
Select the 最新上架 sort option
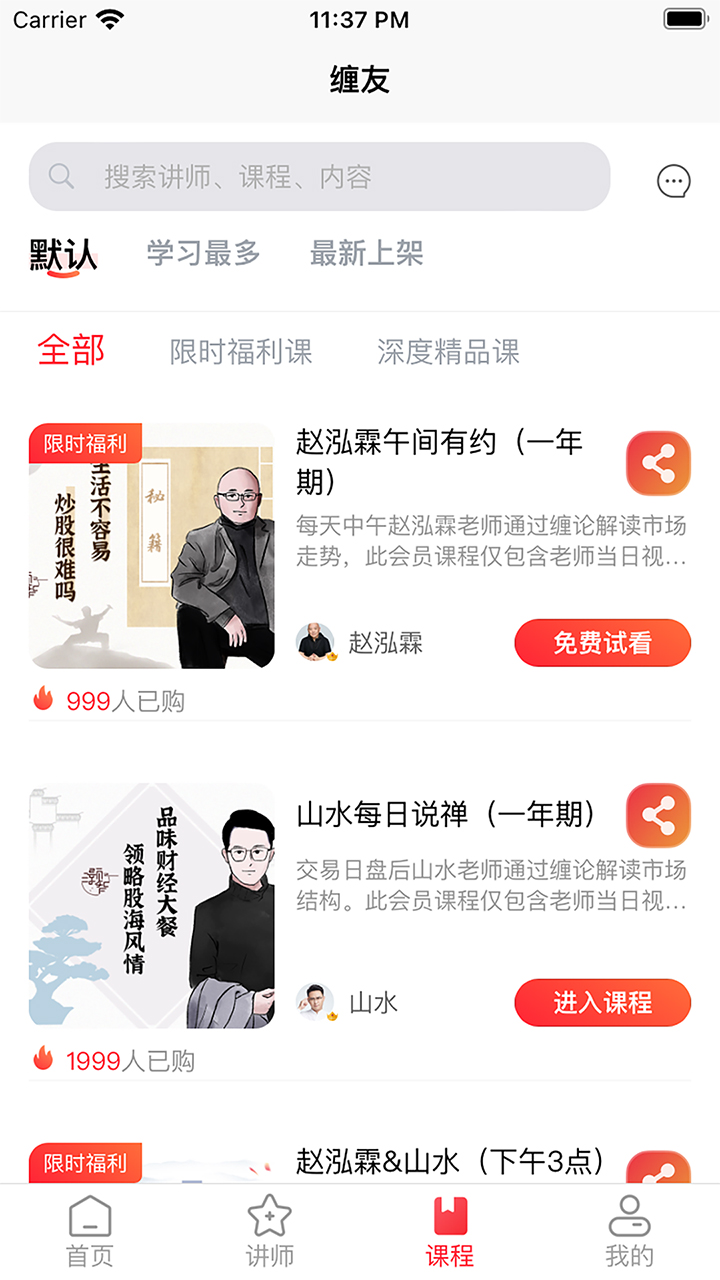(x=367, y=253)
